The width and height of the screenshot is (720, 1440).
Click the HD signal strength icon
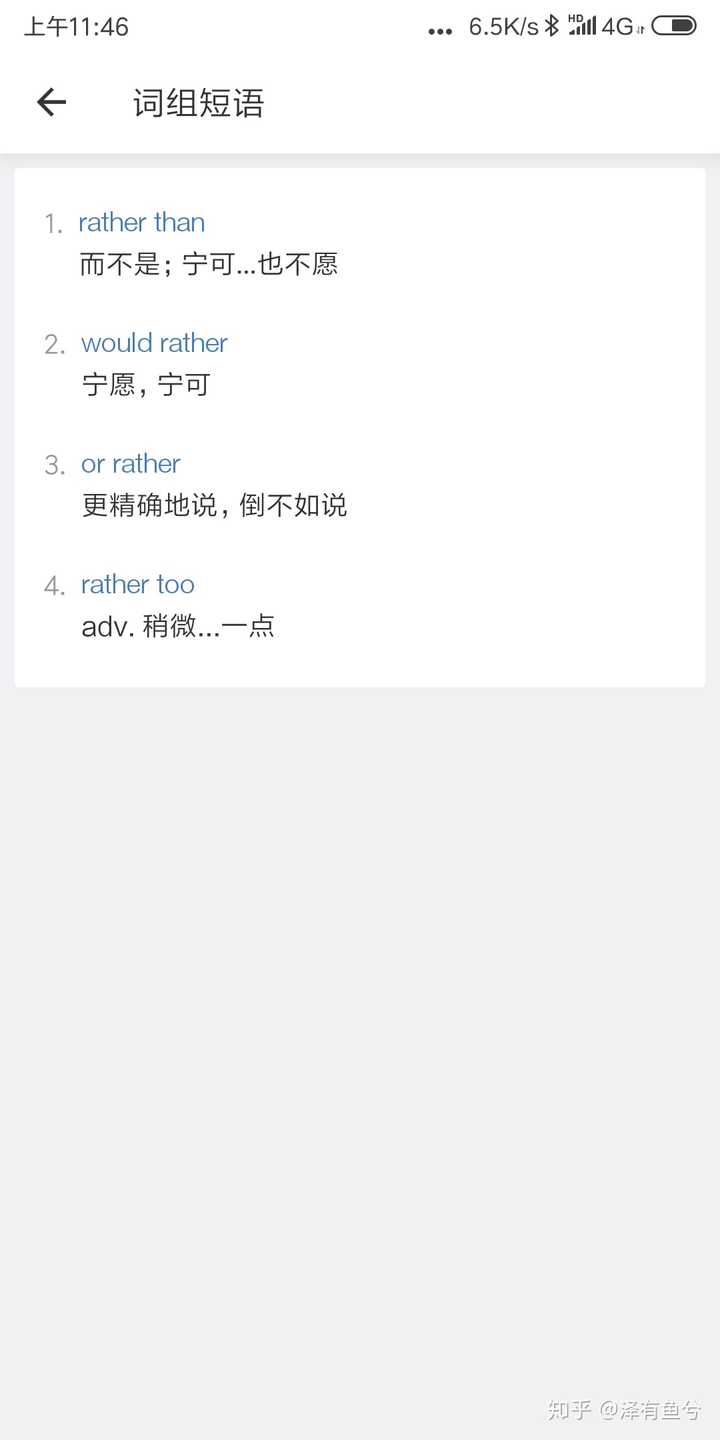(x=584, y=26)
